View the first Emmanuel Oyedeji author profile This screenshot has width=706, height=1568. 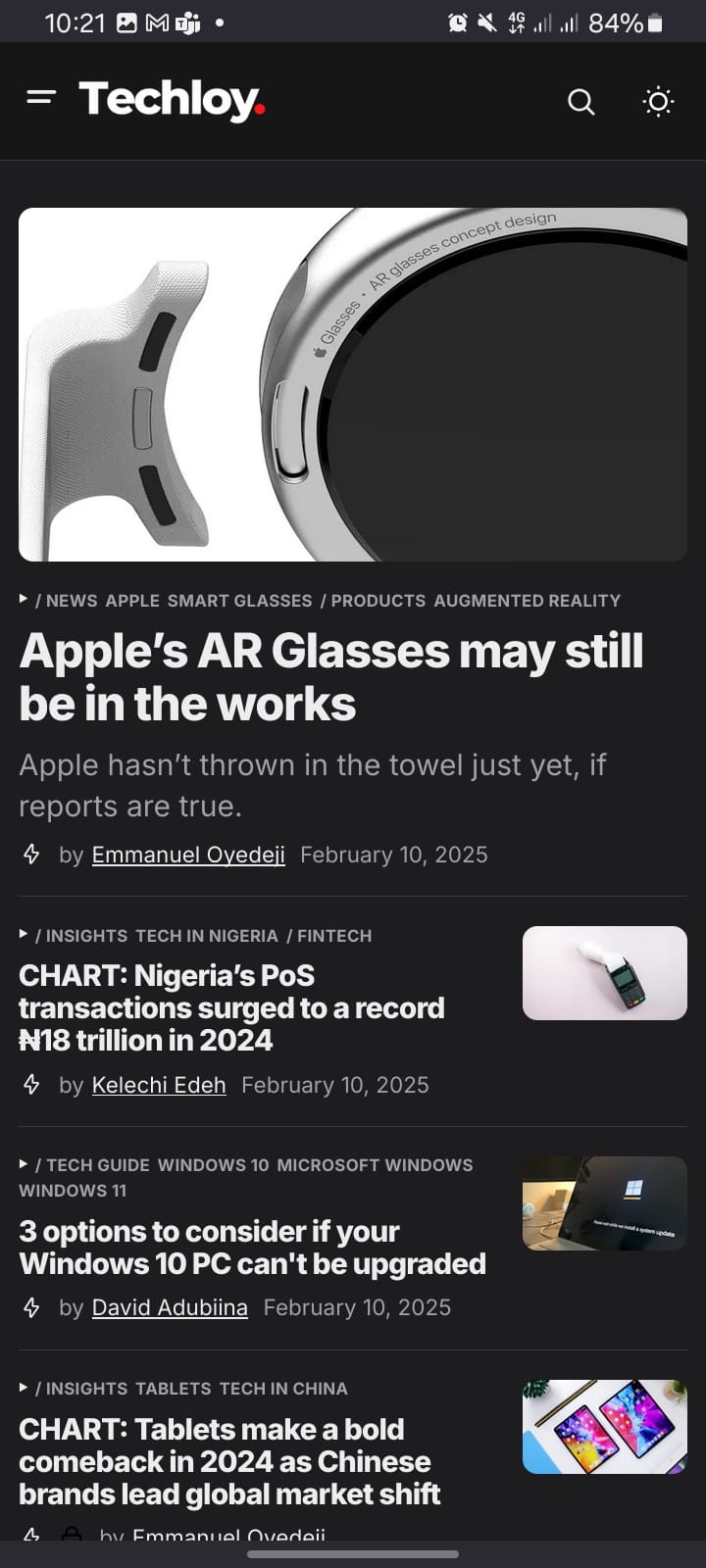point(188,855)
